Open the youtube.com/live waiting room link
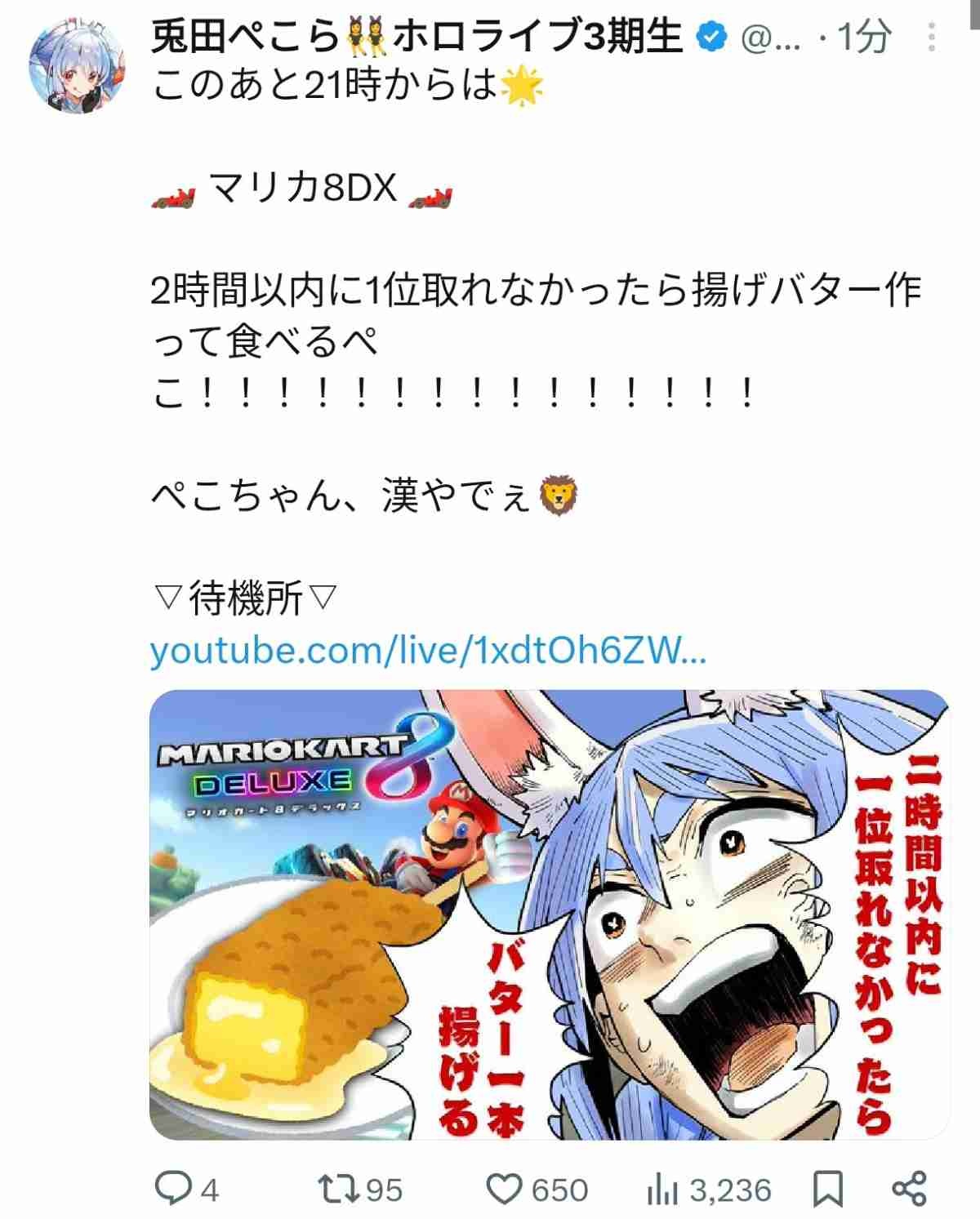This screenshot has height=1219, width=980. pyautogui.click(x=428, y=652)
